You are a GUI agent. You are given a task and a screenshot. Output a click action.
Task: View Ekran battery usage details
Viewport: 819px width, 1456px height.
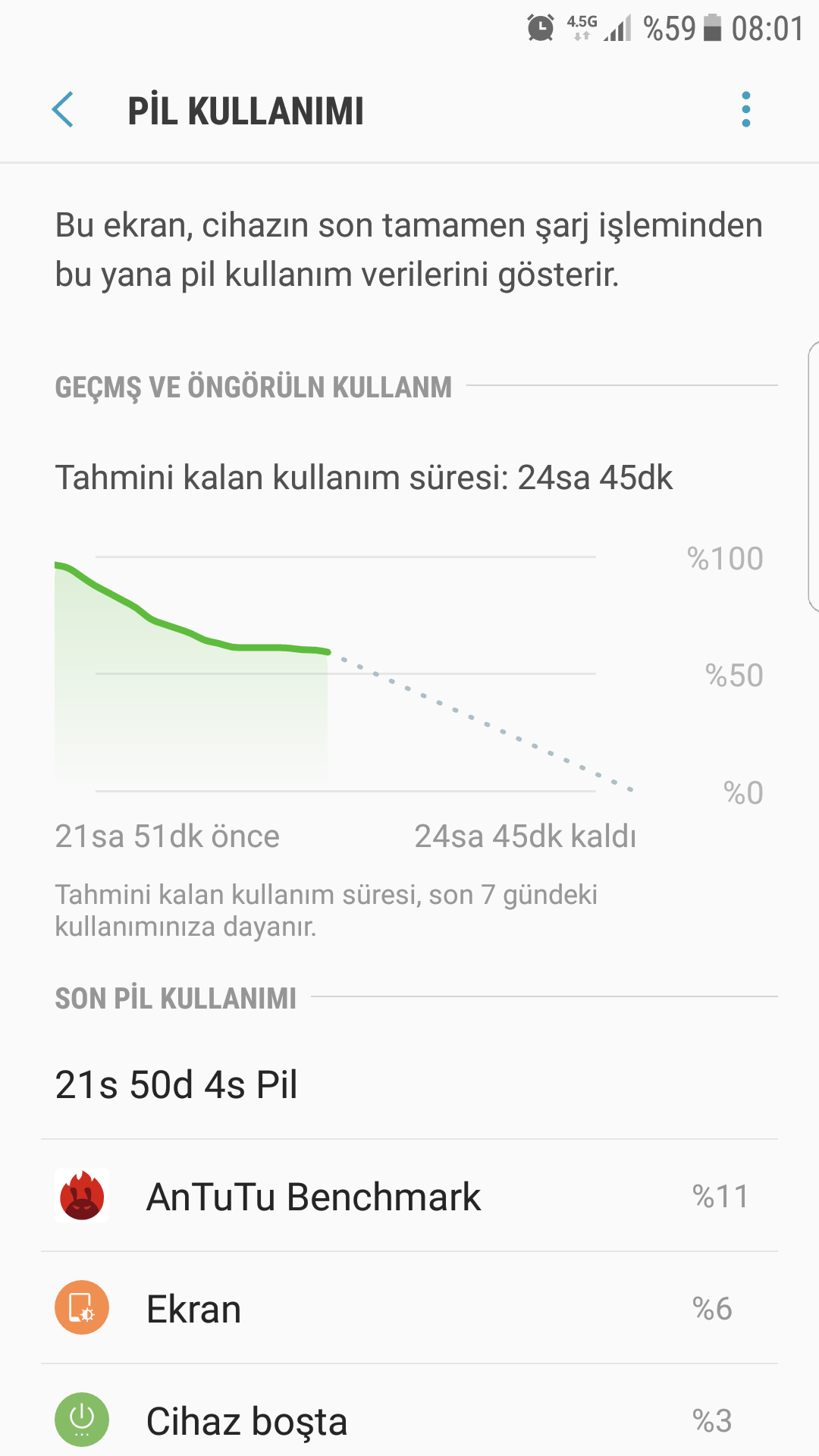(409, 1308)
